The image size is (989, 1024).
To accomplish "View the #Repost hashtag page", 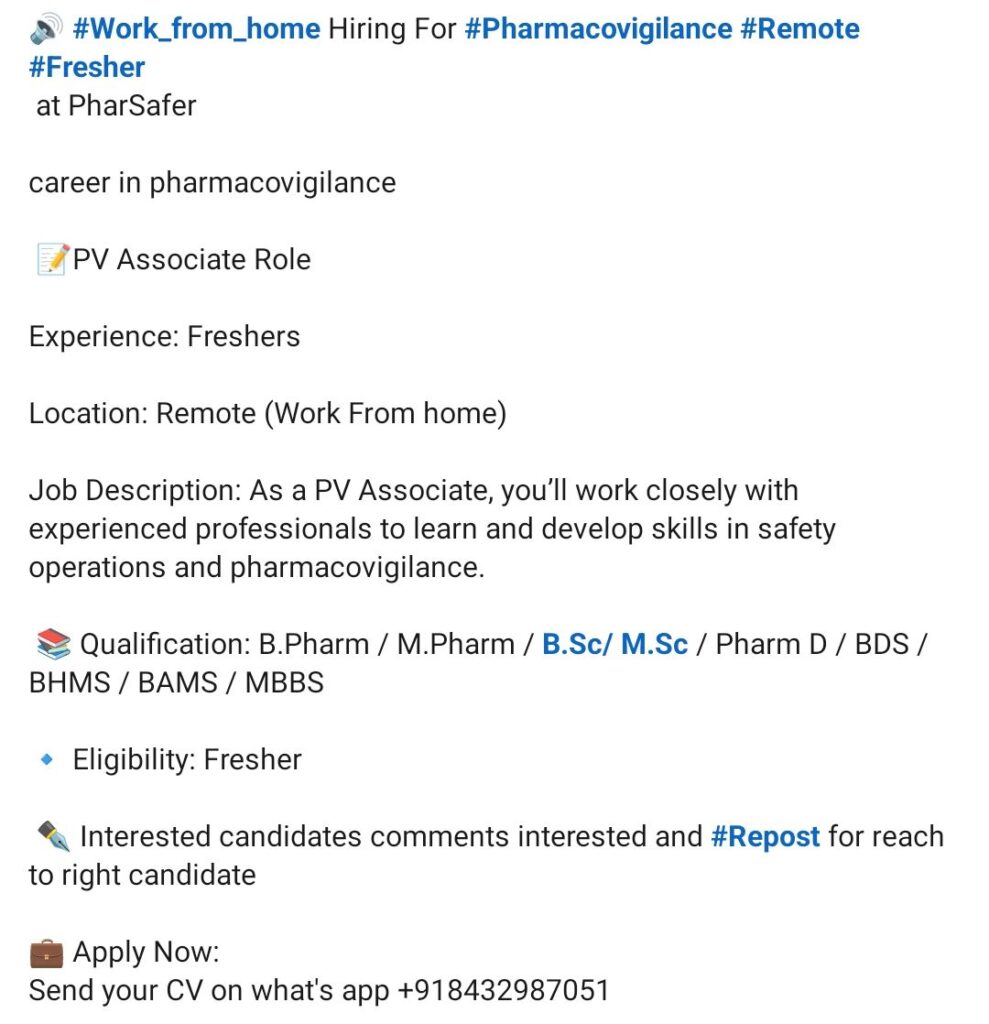I will coord(765,836).
